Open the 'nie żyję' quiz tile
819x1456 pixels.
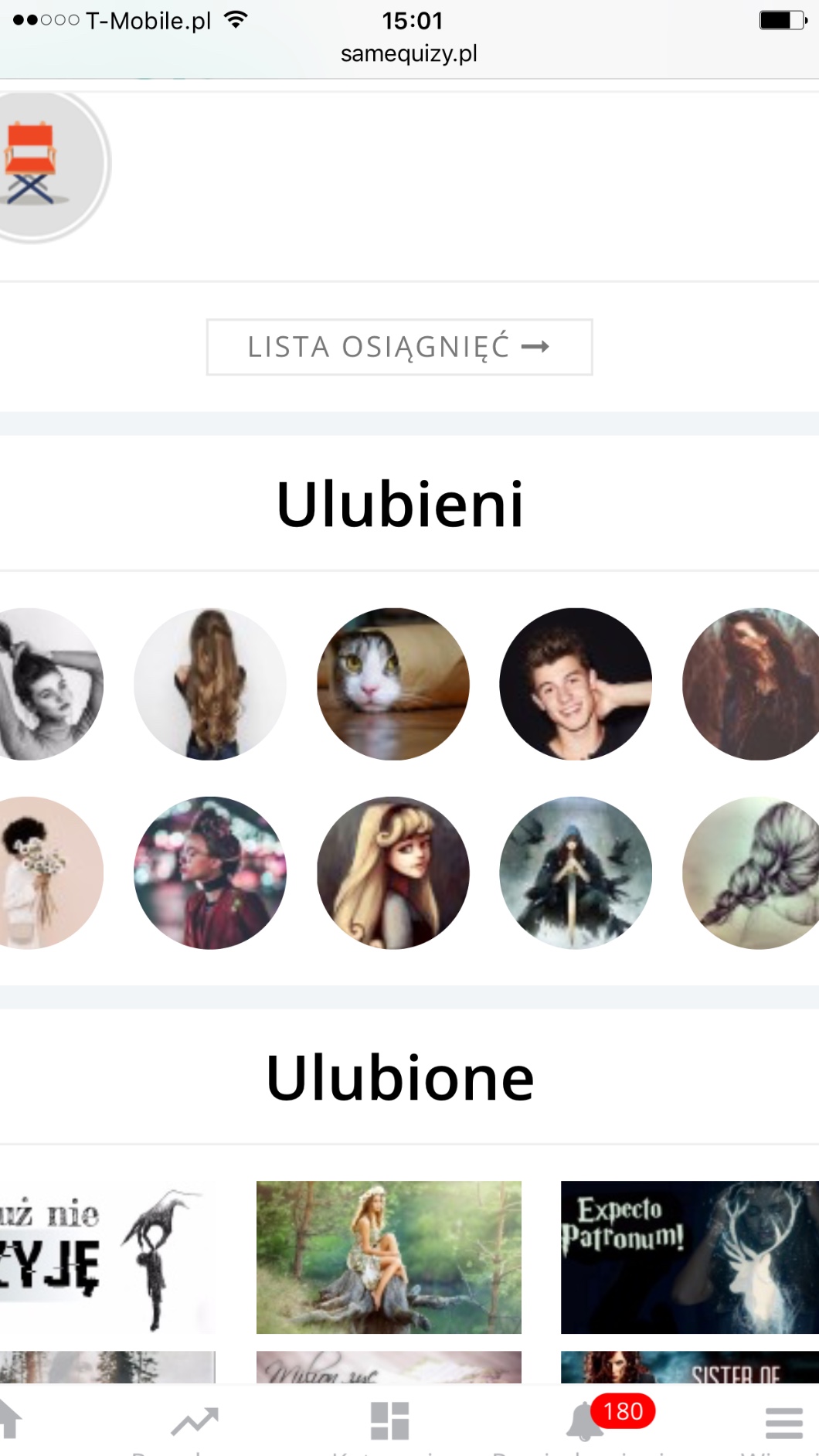[104, 1257]
